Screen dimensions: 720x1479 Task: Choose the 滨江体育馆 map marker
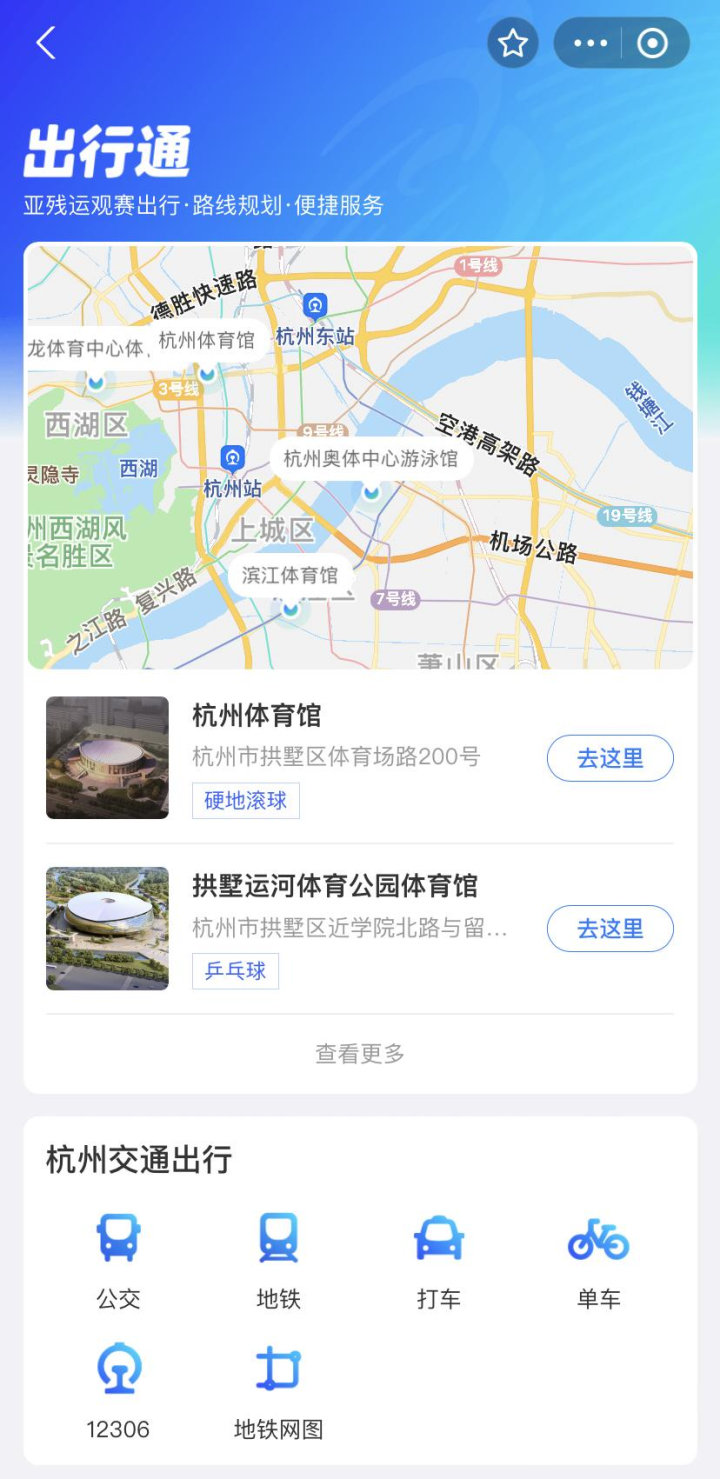[x=290, y=576]
